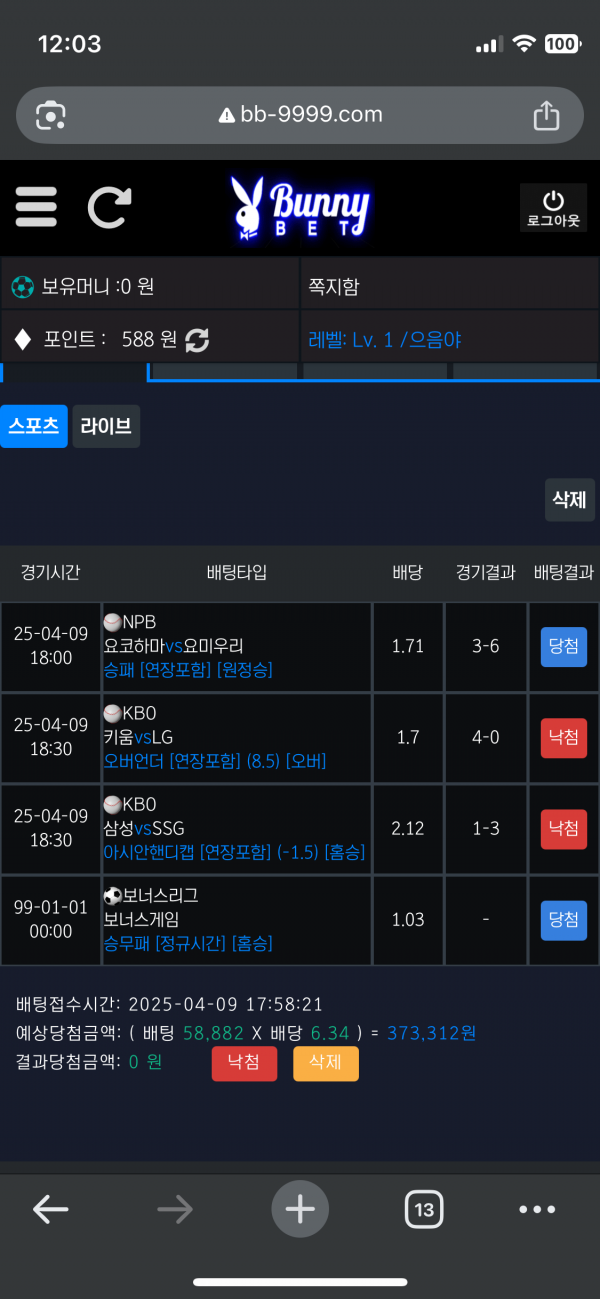Screen dimensions: 600x1299
Task: Reload the page using the refresh icon
Action: (109, 208)
